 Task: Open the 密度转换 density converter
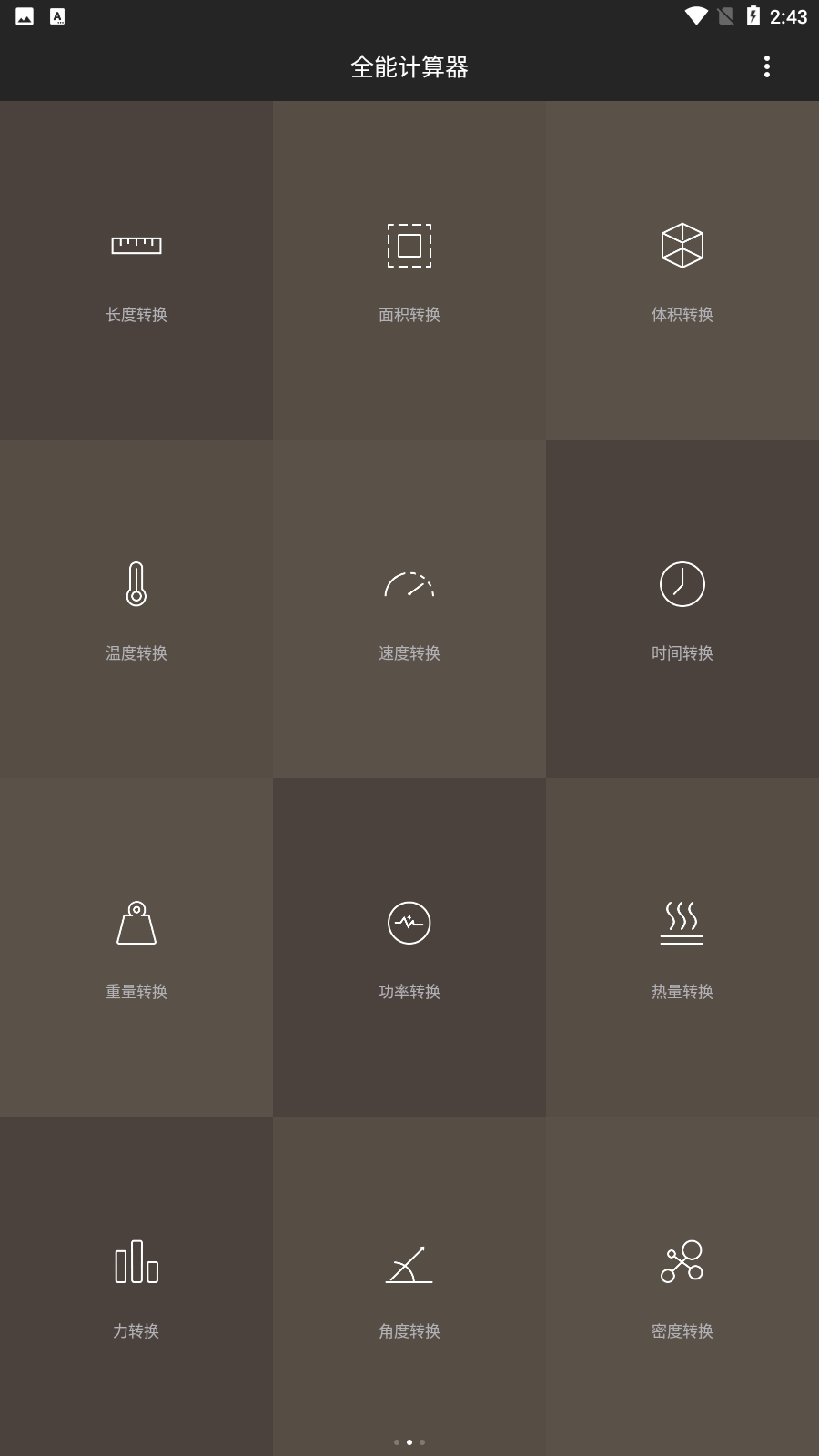[x=682, y=1286]
